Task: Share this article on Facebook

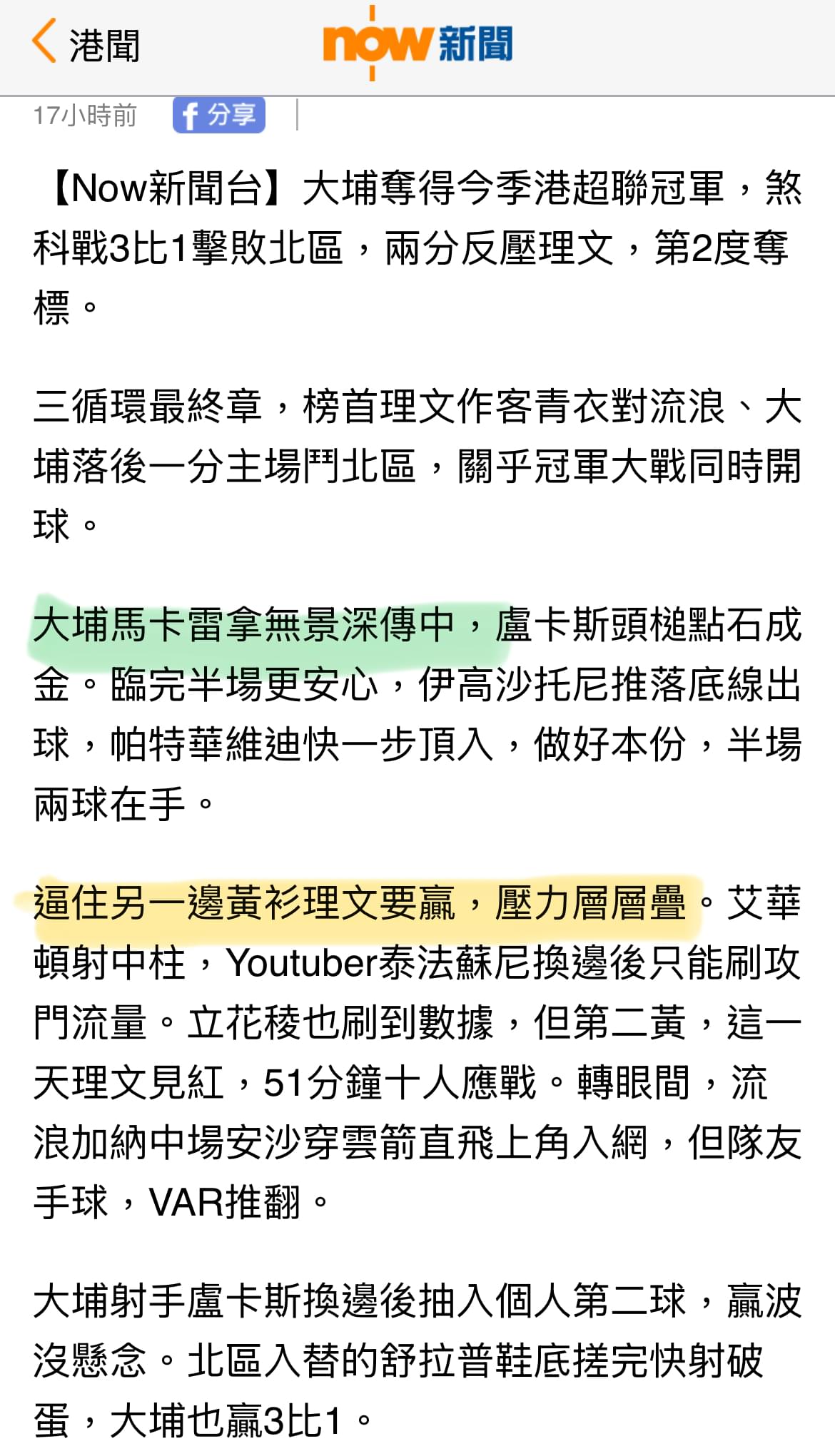Action: point(218,116)
